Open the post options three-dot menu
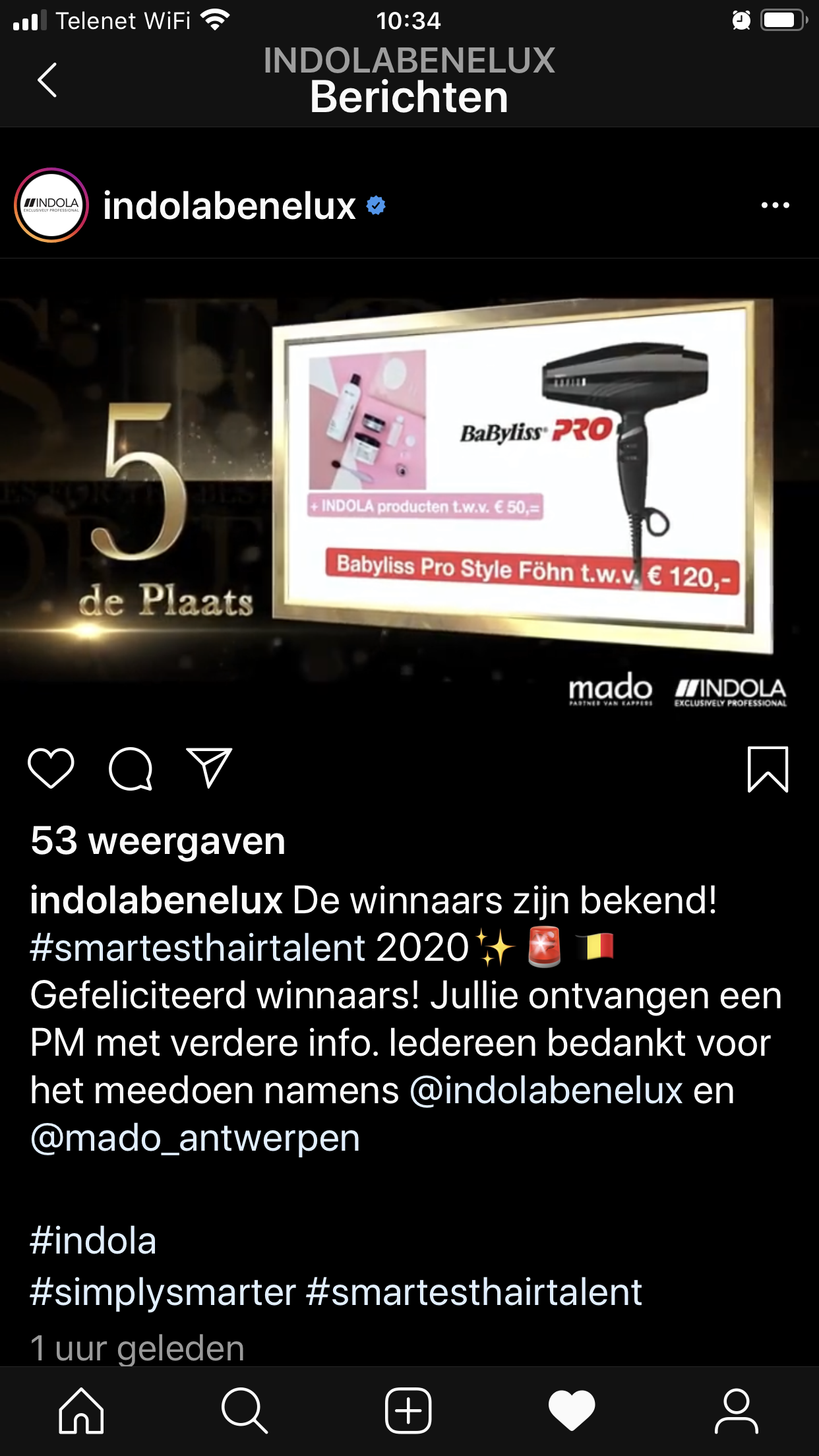Image resolution: width=819 pixels, height=1456 pixels. 775,206
